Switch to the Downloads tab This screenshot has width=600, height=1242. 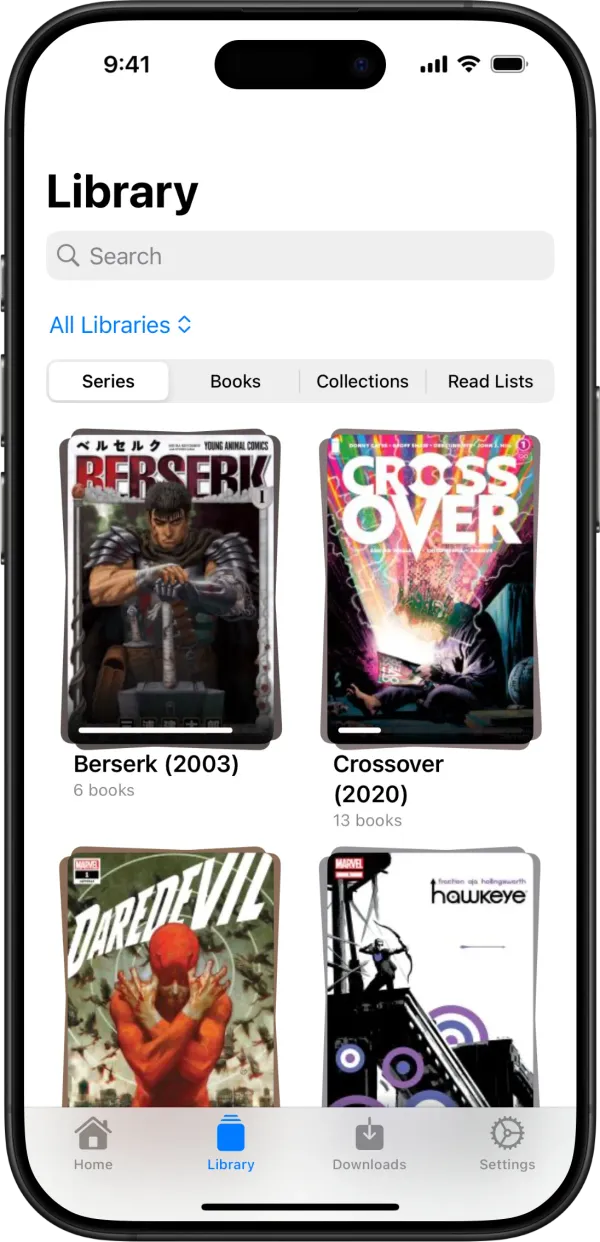369,1144
